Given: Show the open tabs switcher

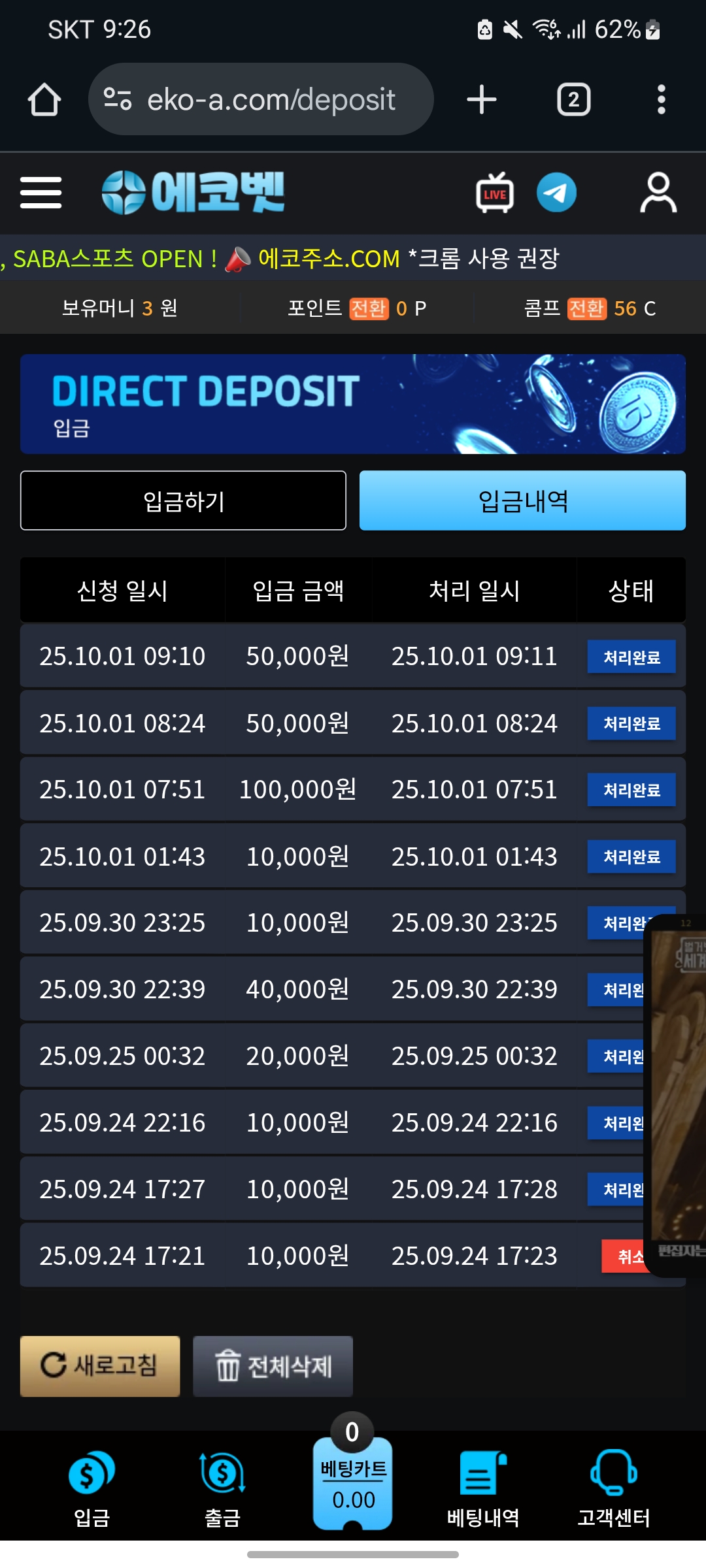Looking at the screenshot, I should pos(573,100).
